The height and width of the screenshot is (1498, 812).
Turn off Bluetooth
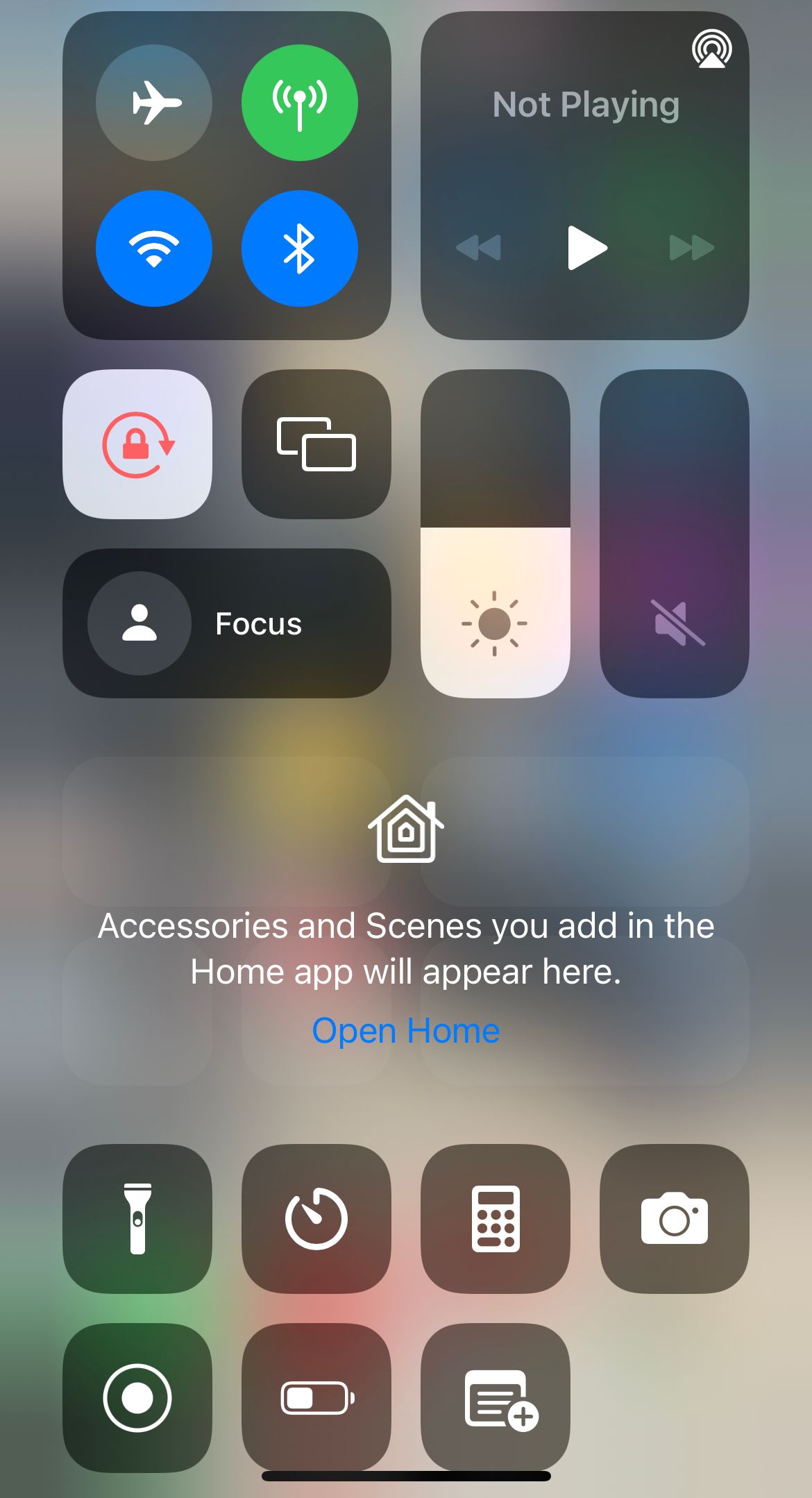[x=300, y=249]
